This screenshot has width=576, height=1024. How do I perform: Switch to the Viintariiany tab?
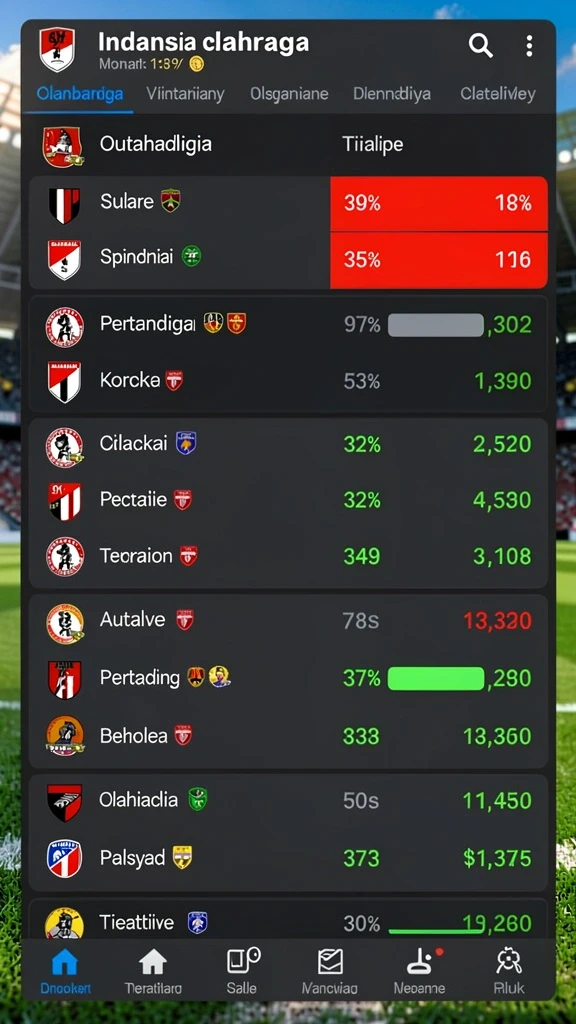185,94
